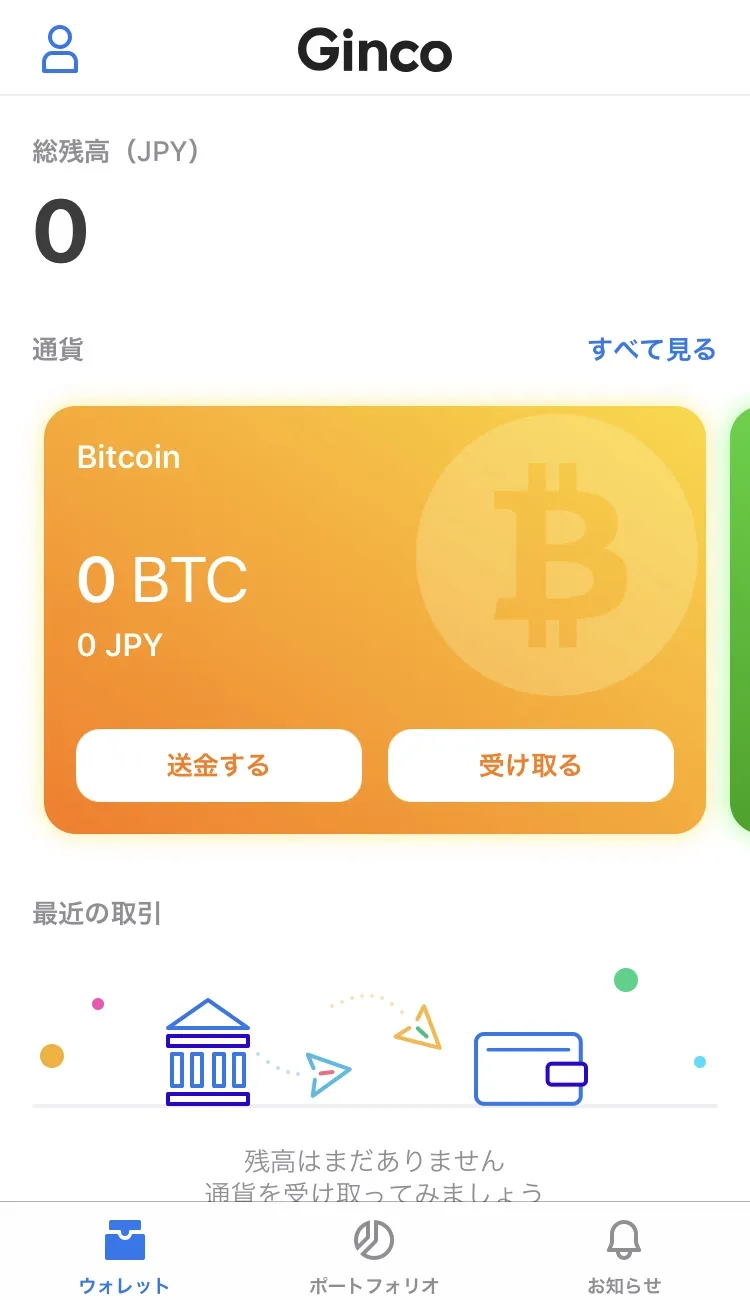The width and height of the screenshot is (750, 1300).
Task: Tap 送金する to send Bitcoin
Action: (x=219, y=766)
